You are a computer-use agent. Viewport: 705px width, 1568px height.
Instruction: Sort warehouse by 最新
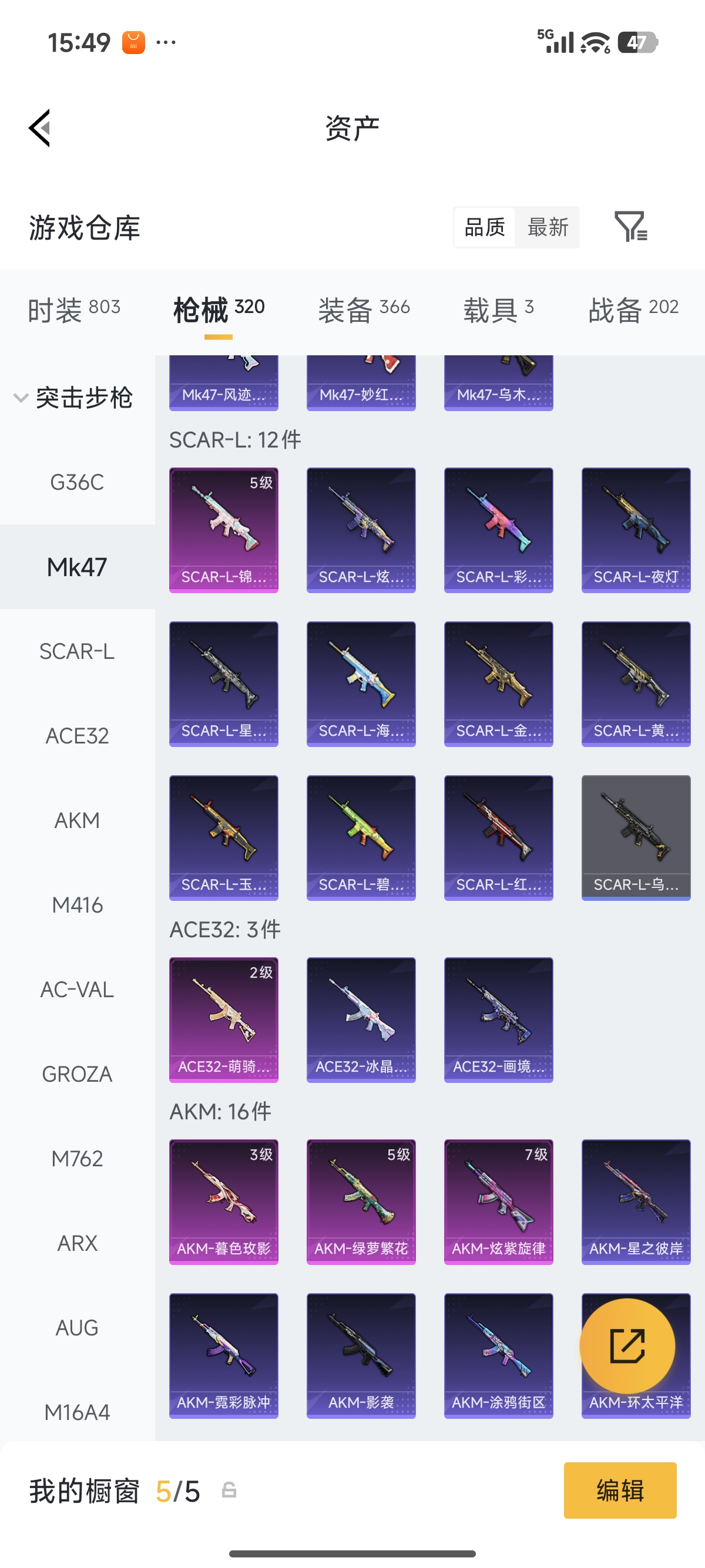coord(548,227)
